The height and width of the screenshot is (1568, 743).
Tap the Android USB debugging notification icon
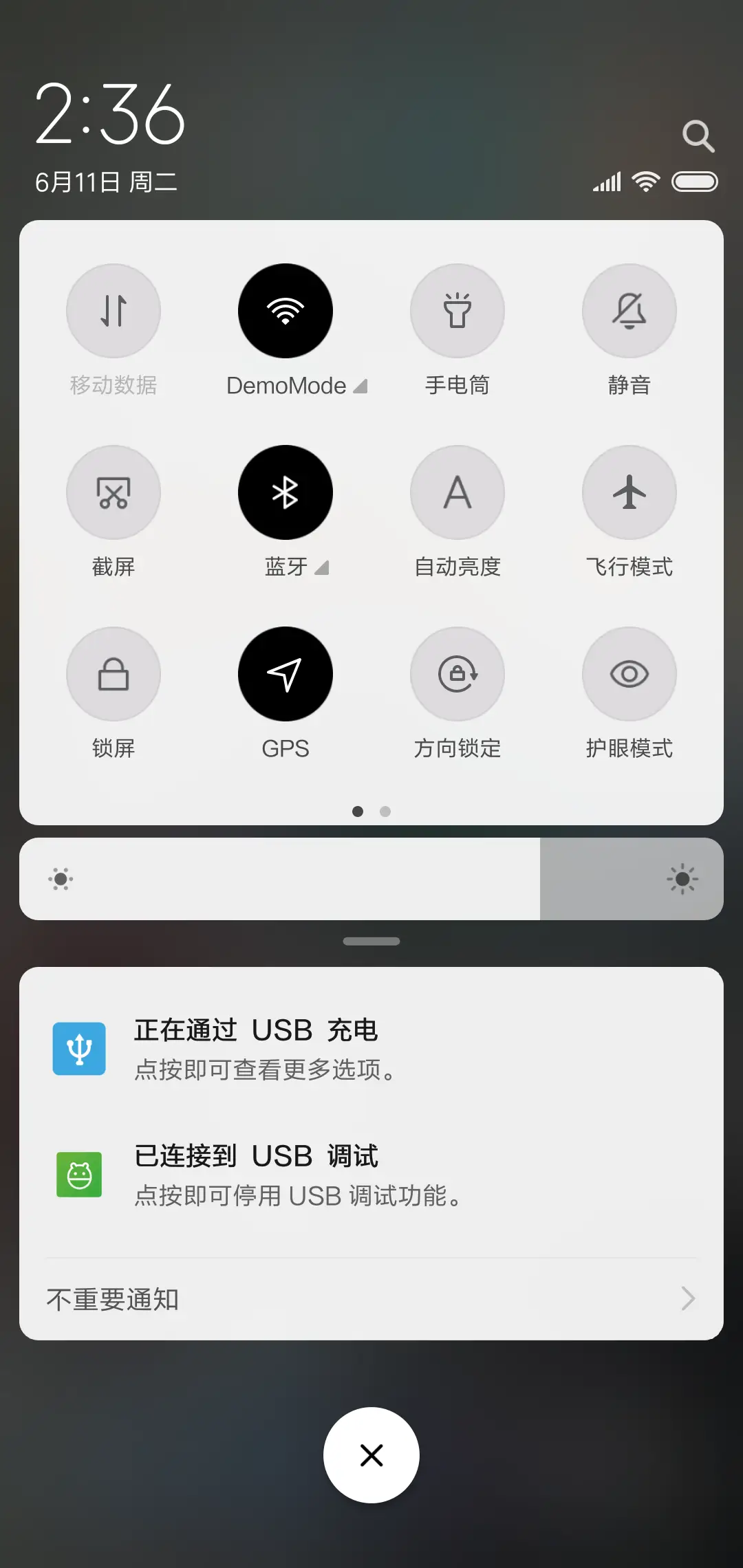[x=78, y=1175]
